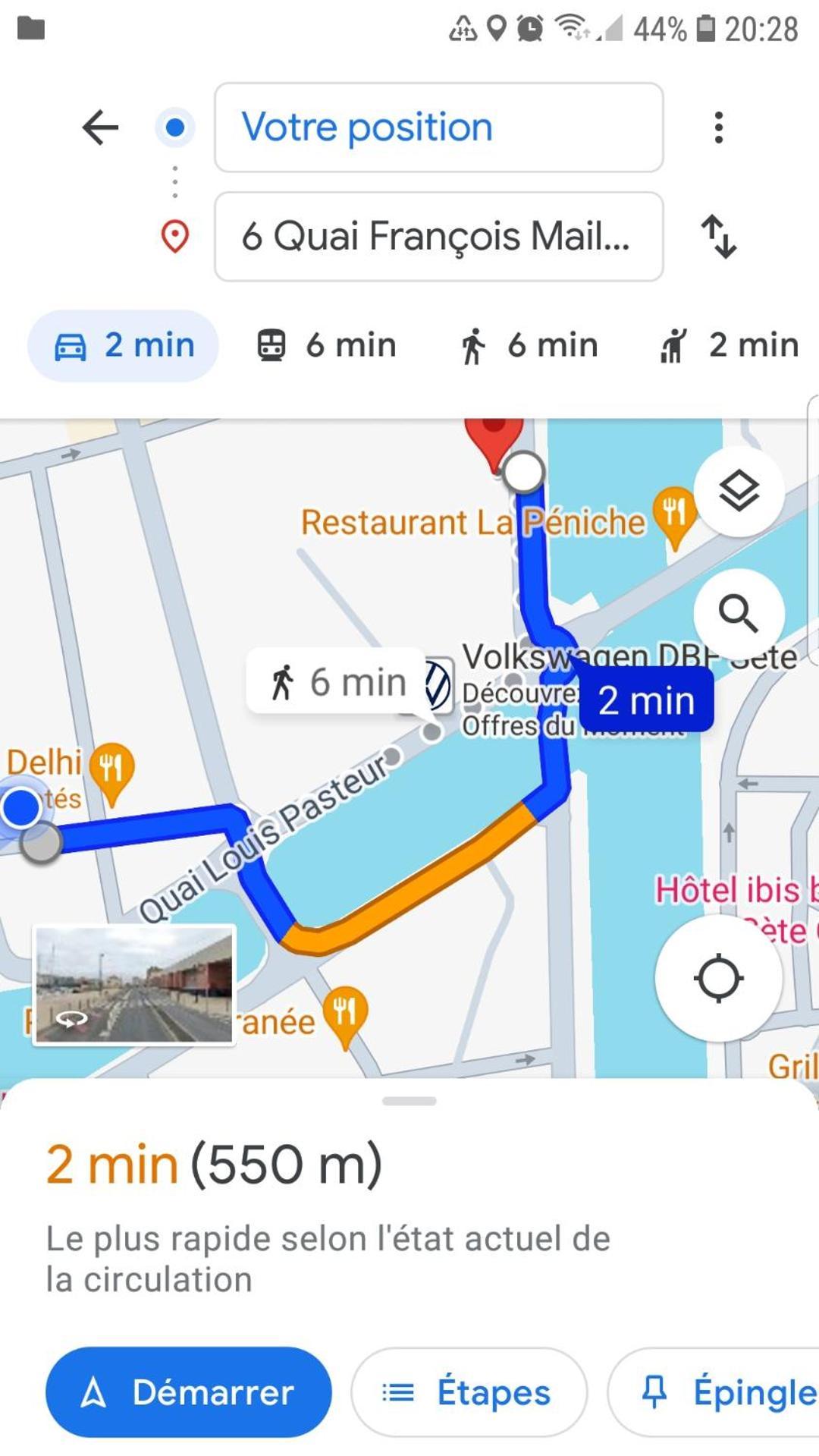Select the 6 min walking route label

point(337,681)
